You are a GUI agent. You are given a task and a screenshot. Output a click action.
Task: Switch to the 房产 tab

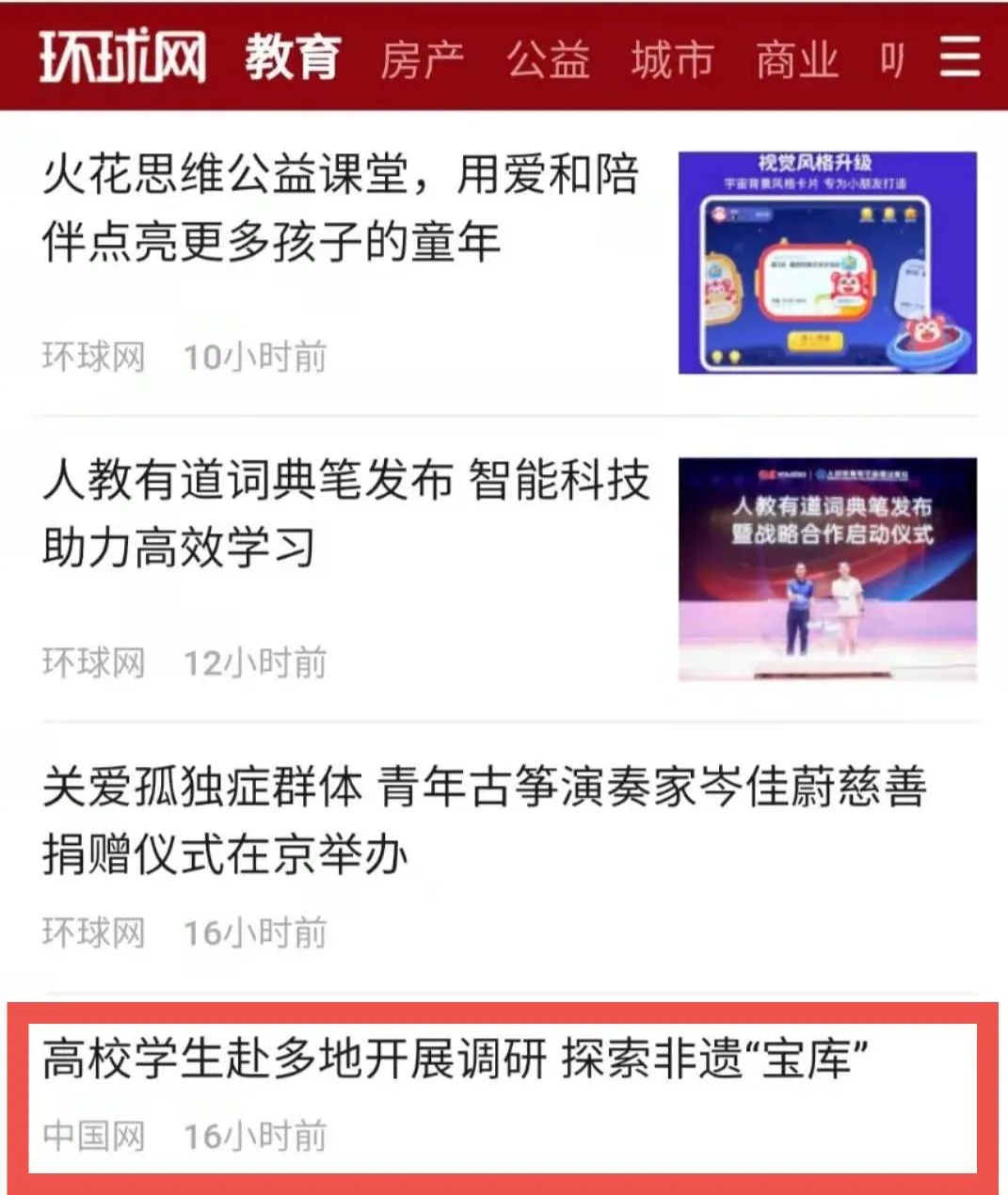[x=422, y=60]
